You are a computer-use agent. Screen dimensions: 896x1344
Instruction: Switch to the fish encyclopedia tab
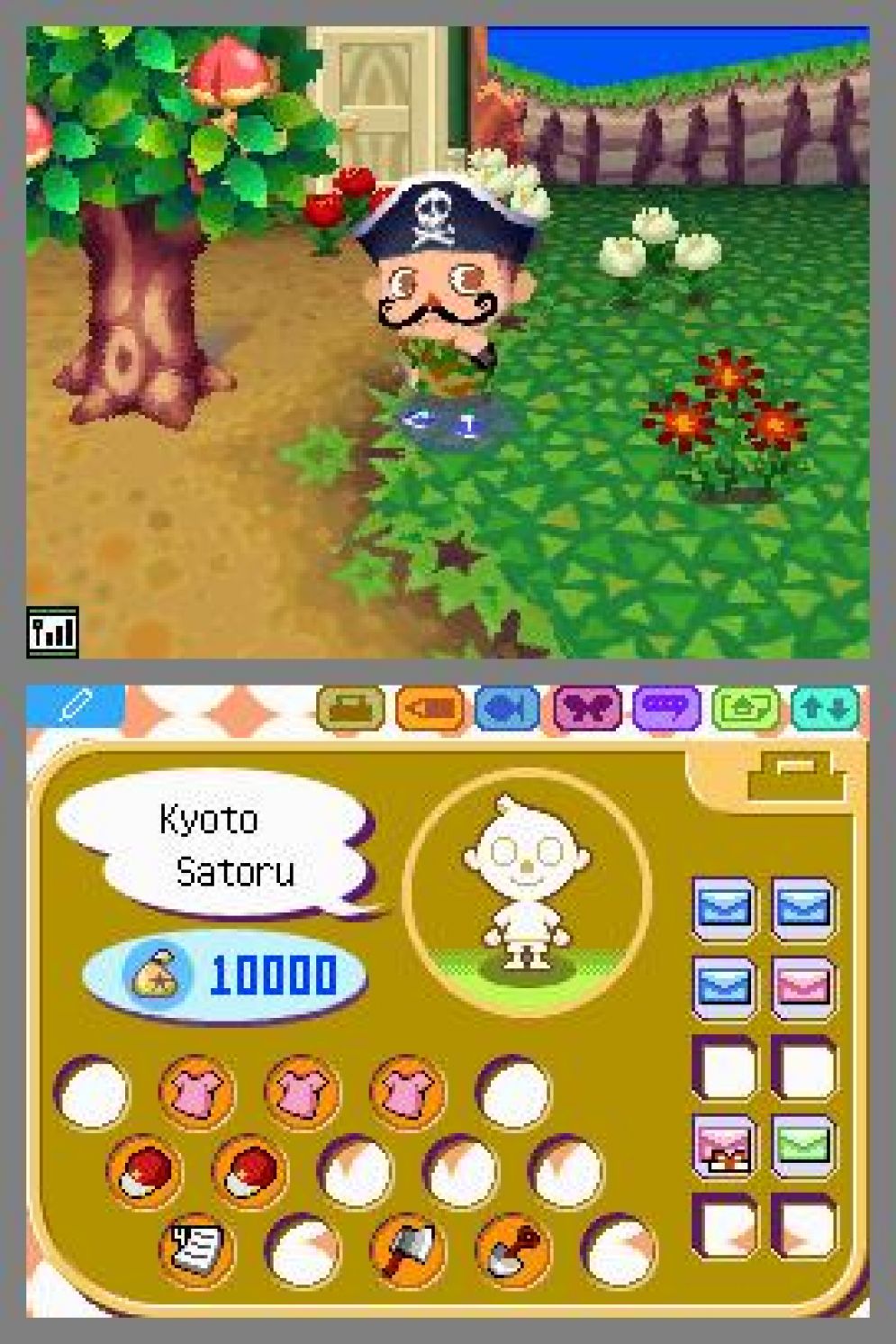pyautogui.click(x=508, y=708)
